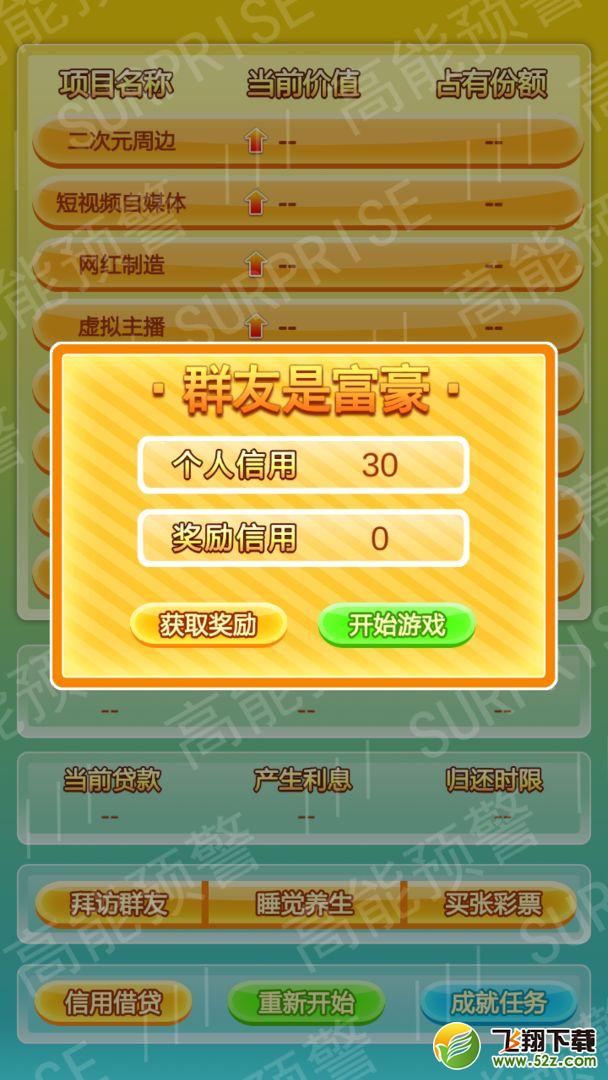This screenshot has height=1080, width=608.
Task: Buy a lottery ticket via 买张彩票
Action: tap(492, 904)
